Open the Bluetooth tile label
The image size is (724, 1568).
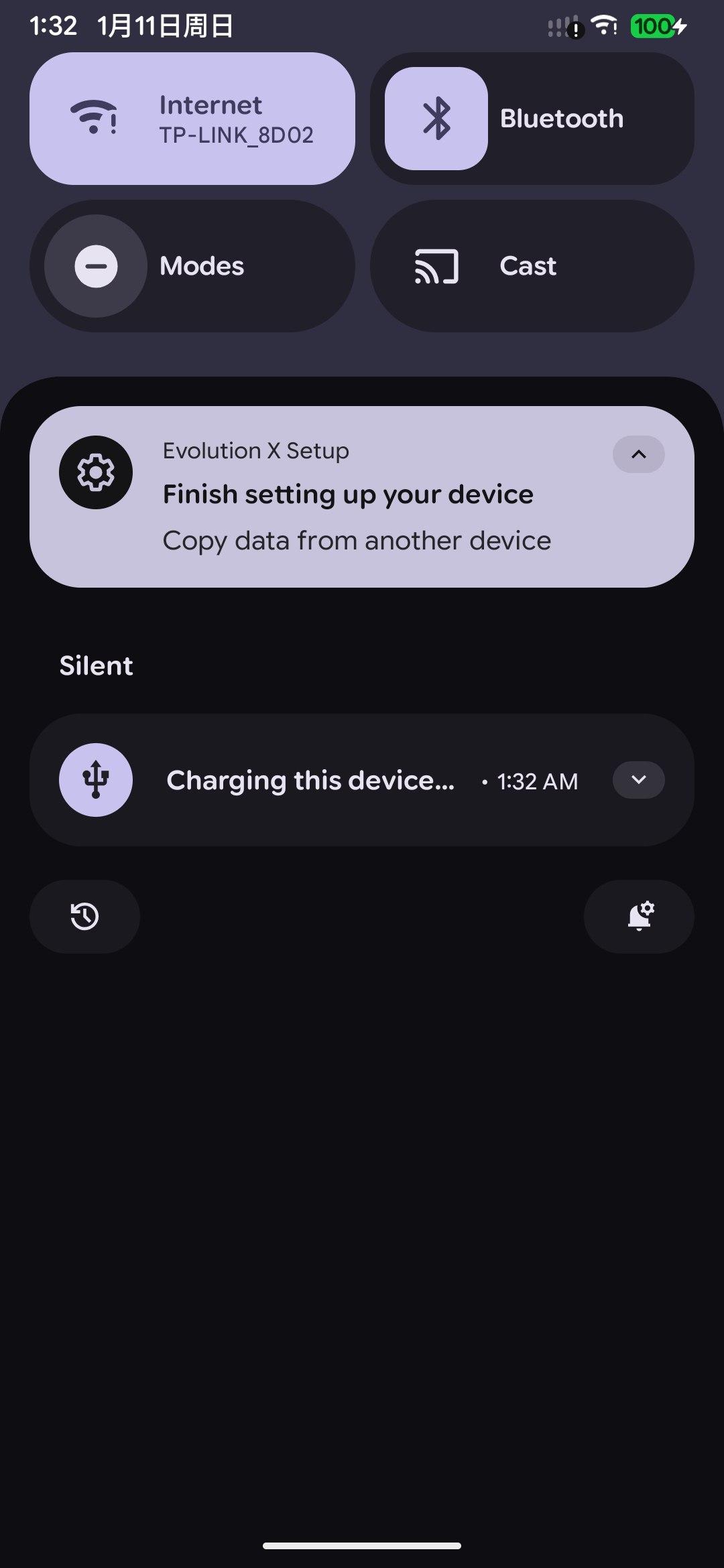click(x=562, y=119)
